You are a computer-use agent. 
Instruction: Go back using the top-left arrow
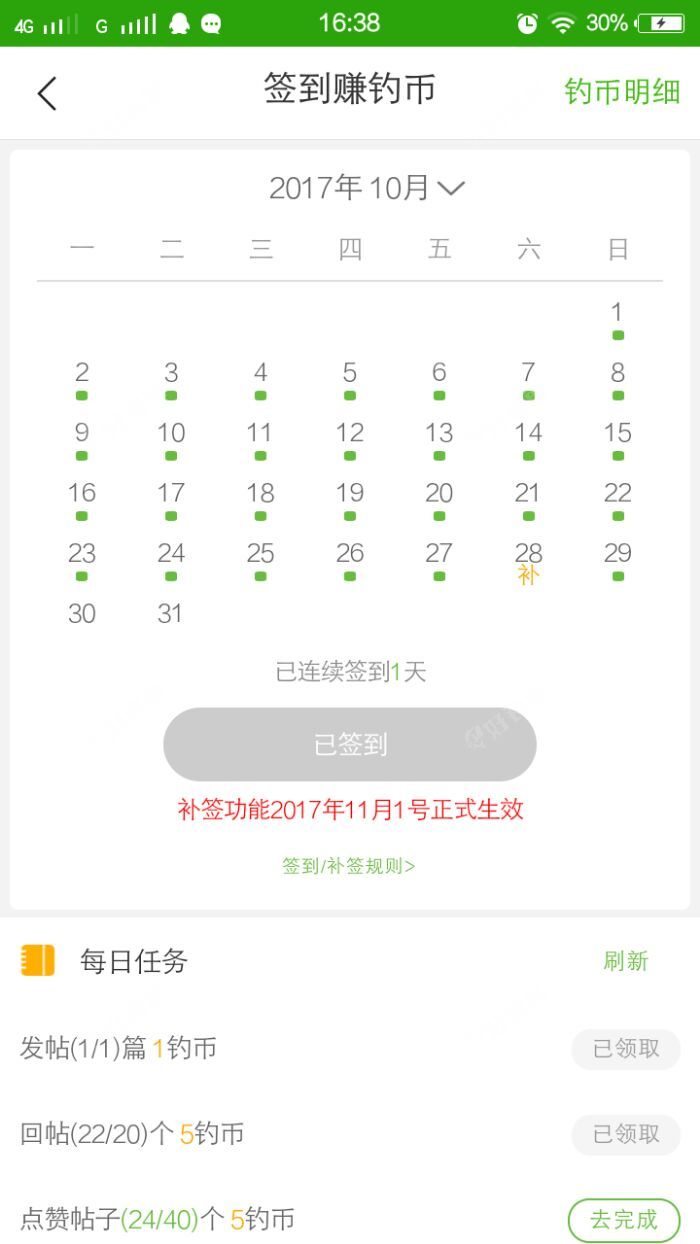[47, 93]
